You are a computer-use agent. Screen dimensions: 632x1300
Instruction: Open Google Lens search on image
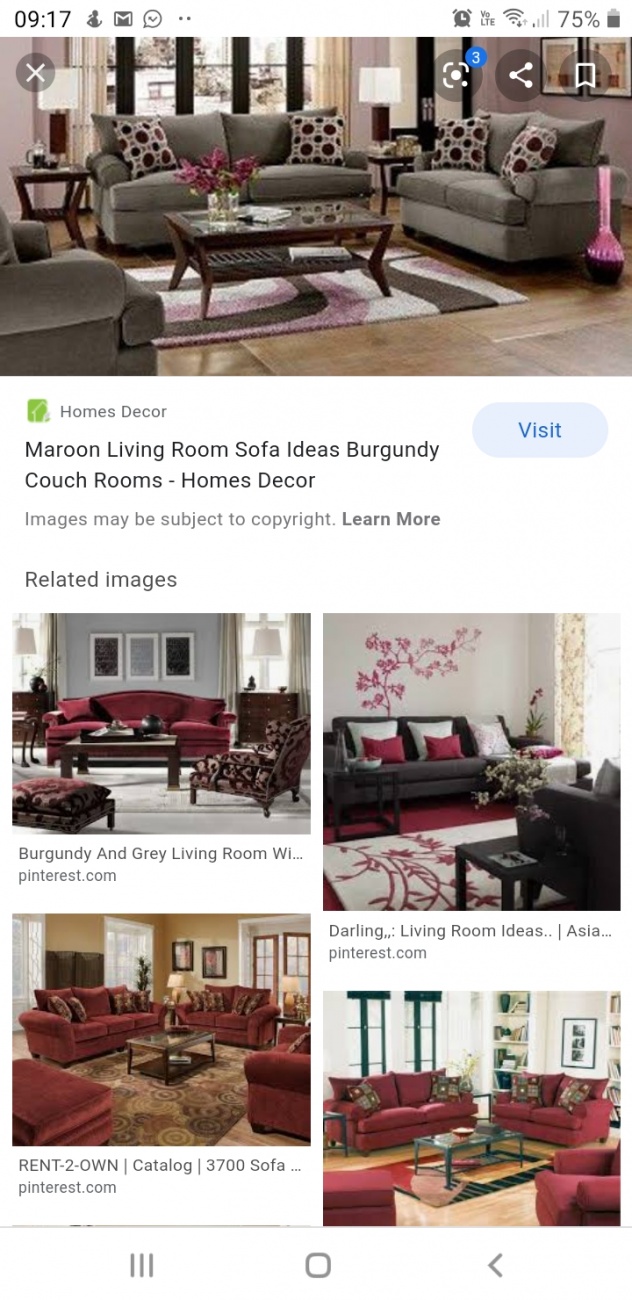point(458,75)
